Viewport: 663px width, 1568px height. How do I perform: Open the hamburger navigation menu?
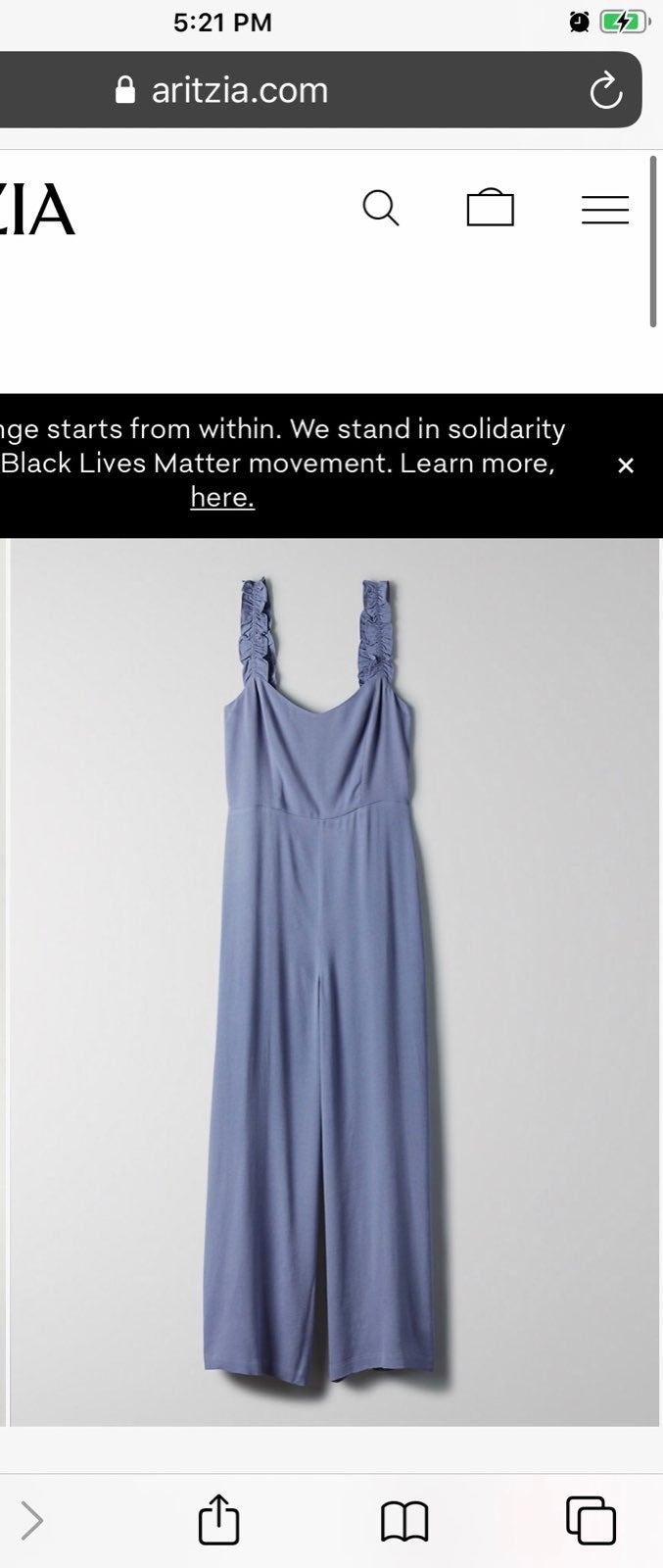[x=604, y=210]
